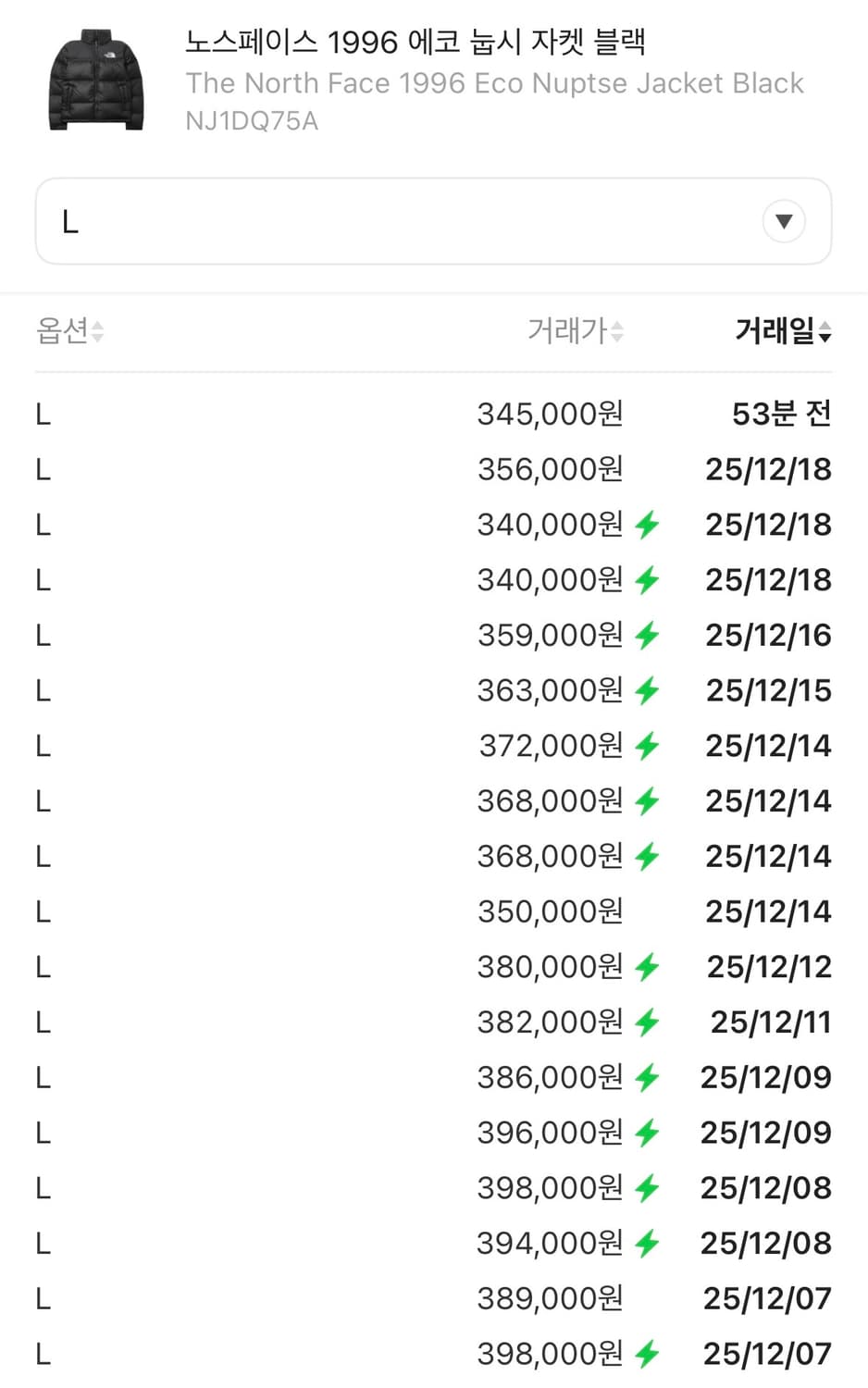Click the English product name link
This screenshot has height=1388, width=868.
coord(496,82)
